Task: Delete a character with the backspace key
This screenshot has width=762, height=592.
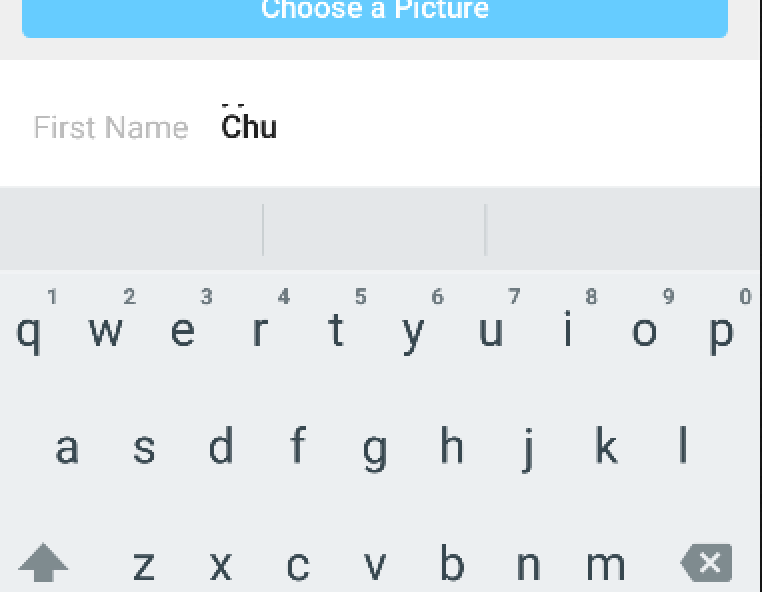Action: click(706, 564)
